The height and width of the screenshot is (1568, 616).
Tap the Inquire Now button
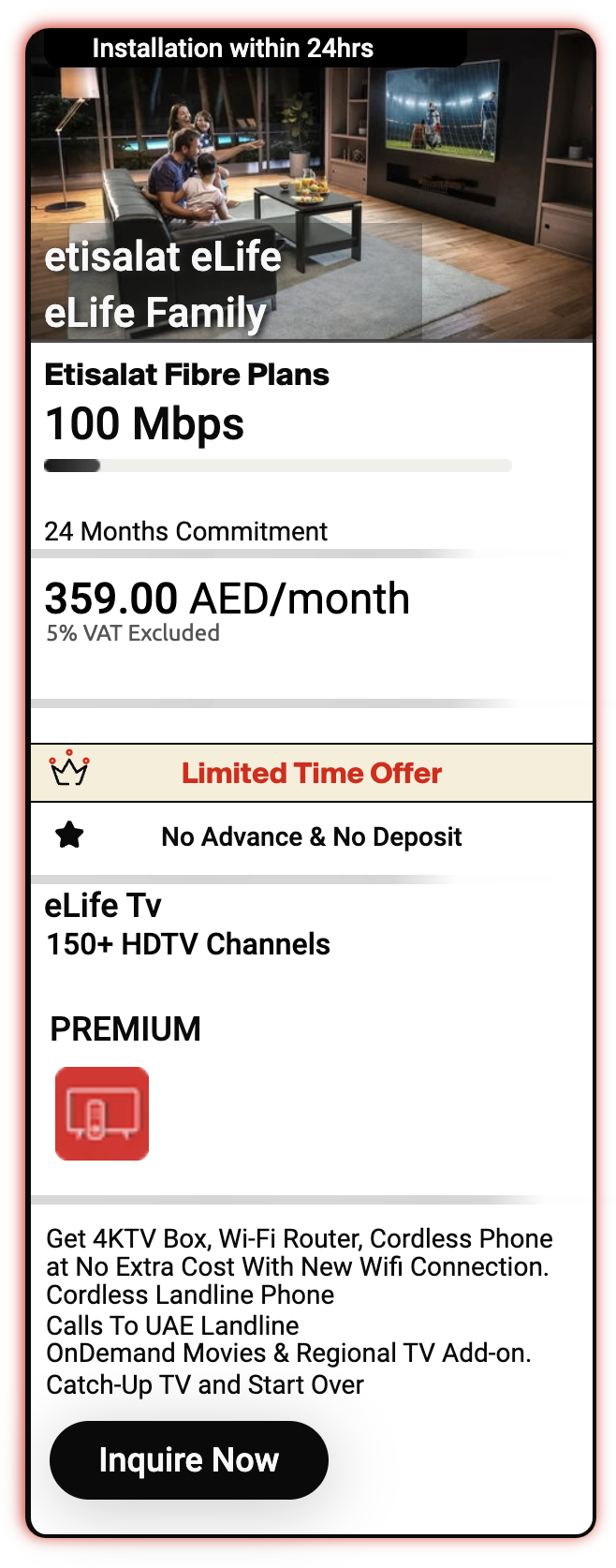[188, 1459]
